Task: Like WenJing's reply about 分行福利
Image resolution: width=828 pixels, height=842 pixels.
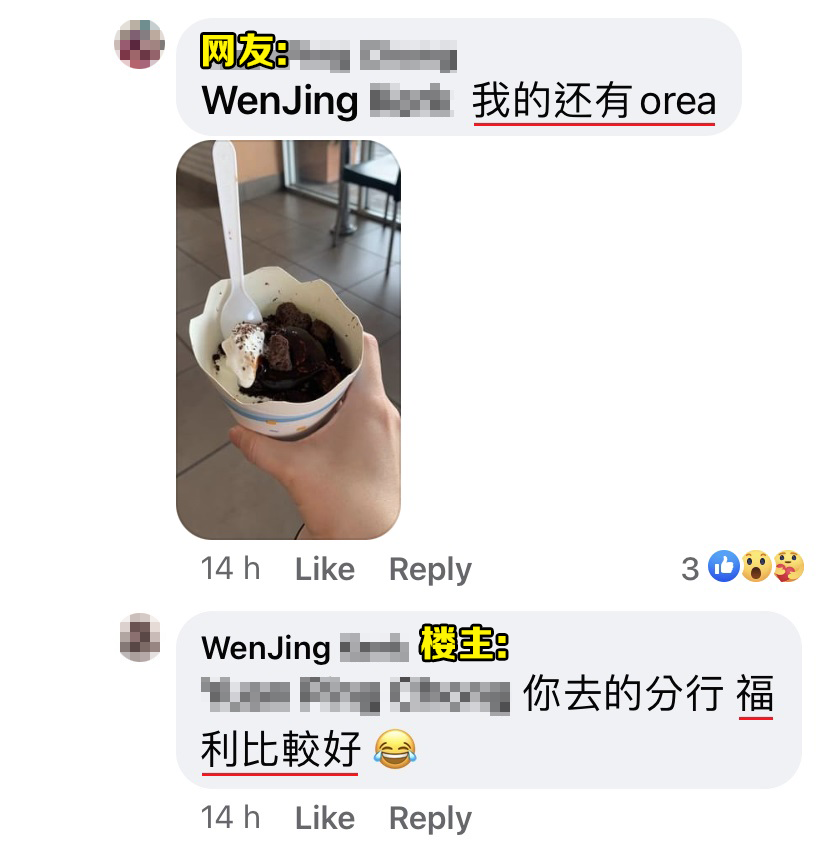Action: [325, 818]
